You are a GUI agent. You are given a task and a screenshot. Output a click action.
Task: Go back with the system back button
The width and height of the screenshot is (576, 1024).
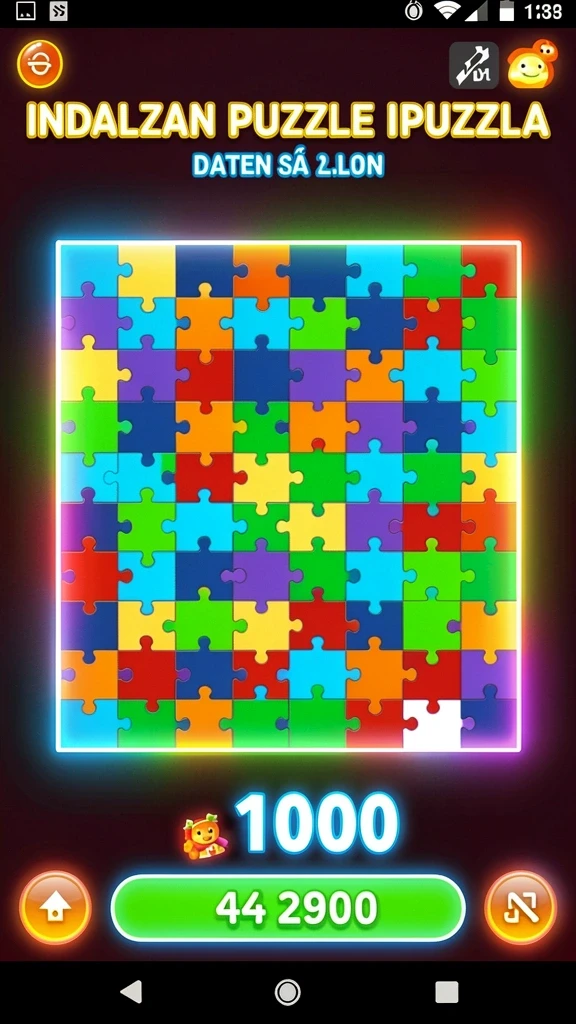click(x=131, y=992)
